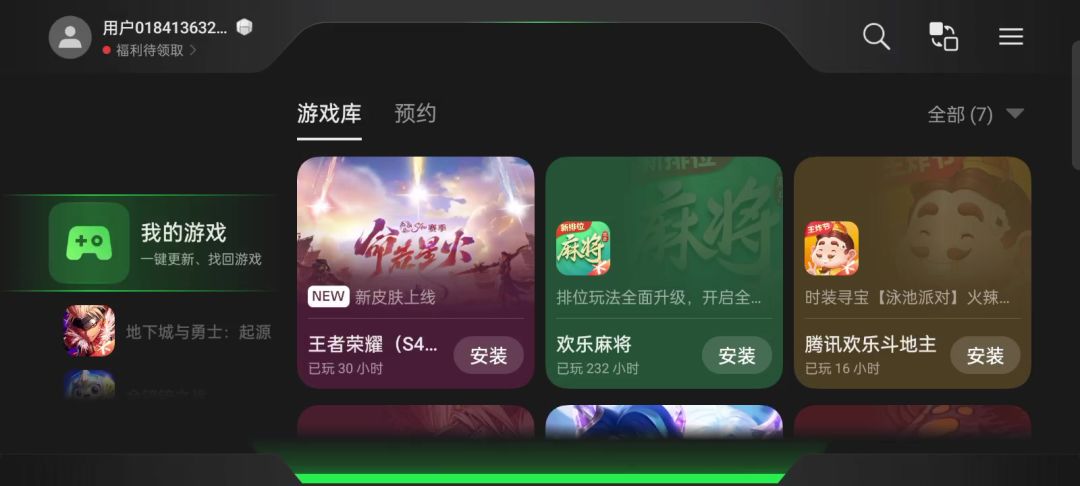Switch to the 游戏库 tab
This screenshot has height=486, width=1080.
(x=329, y=114)
